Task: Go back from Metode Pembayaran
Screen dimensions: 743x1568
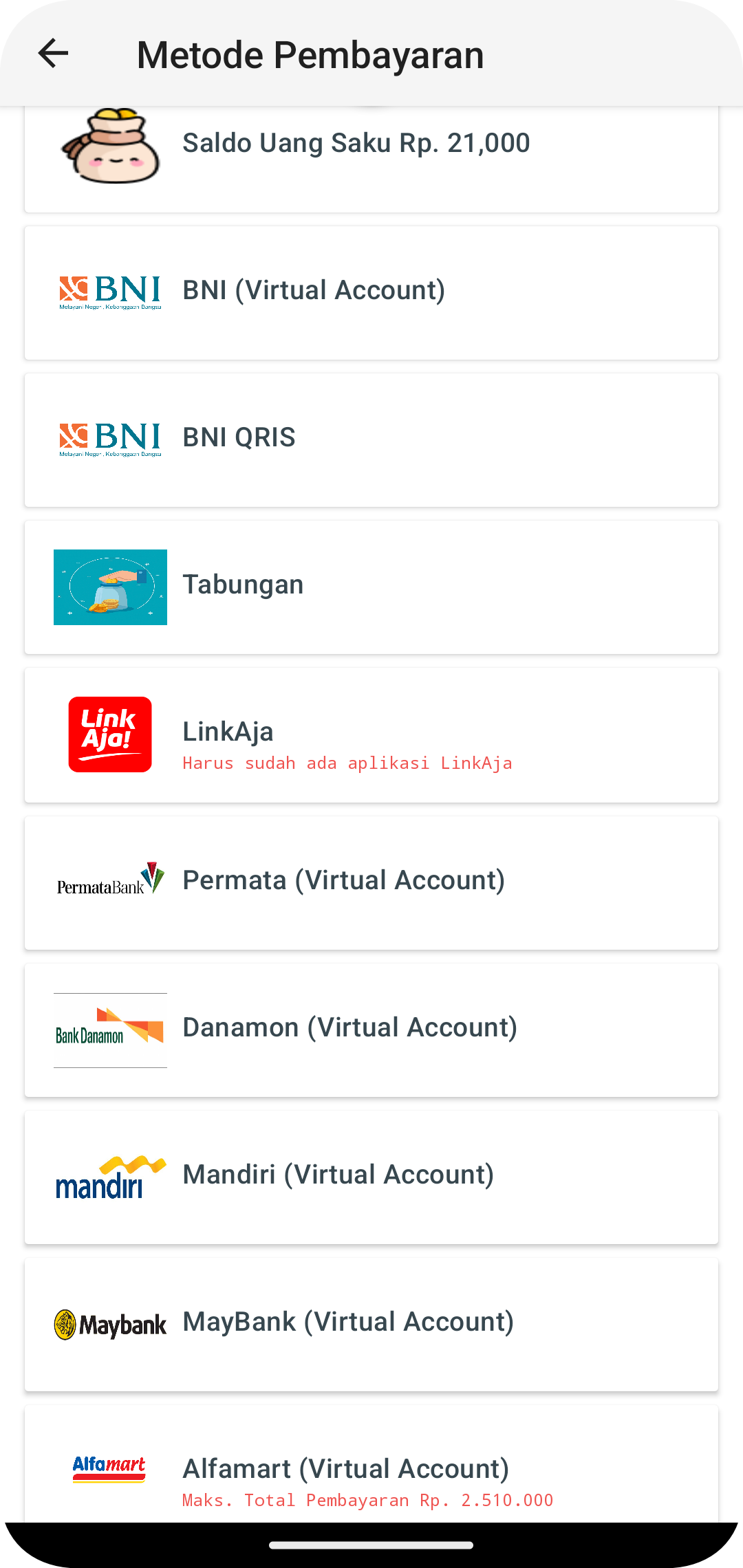Action: point(53,54)
